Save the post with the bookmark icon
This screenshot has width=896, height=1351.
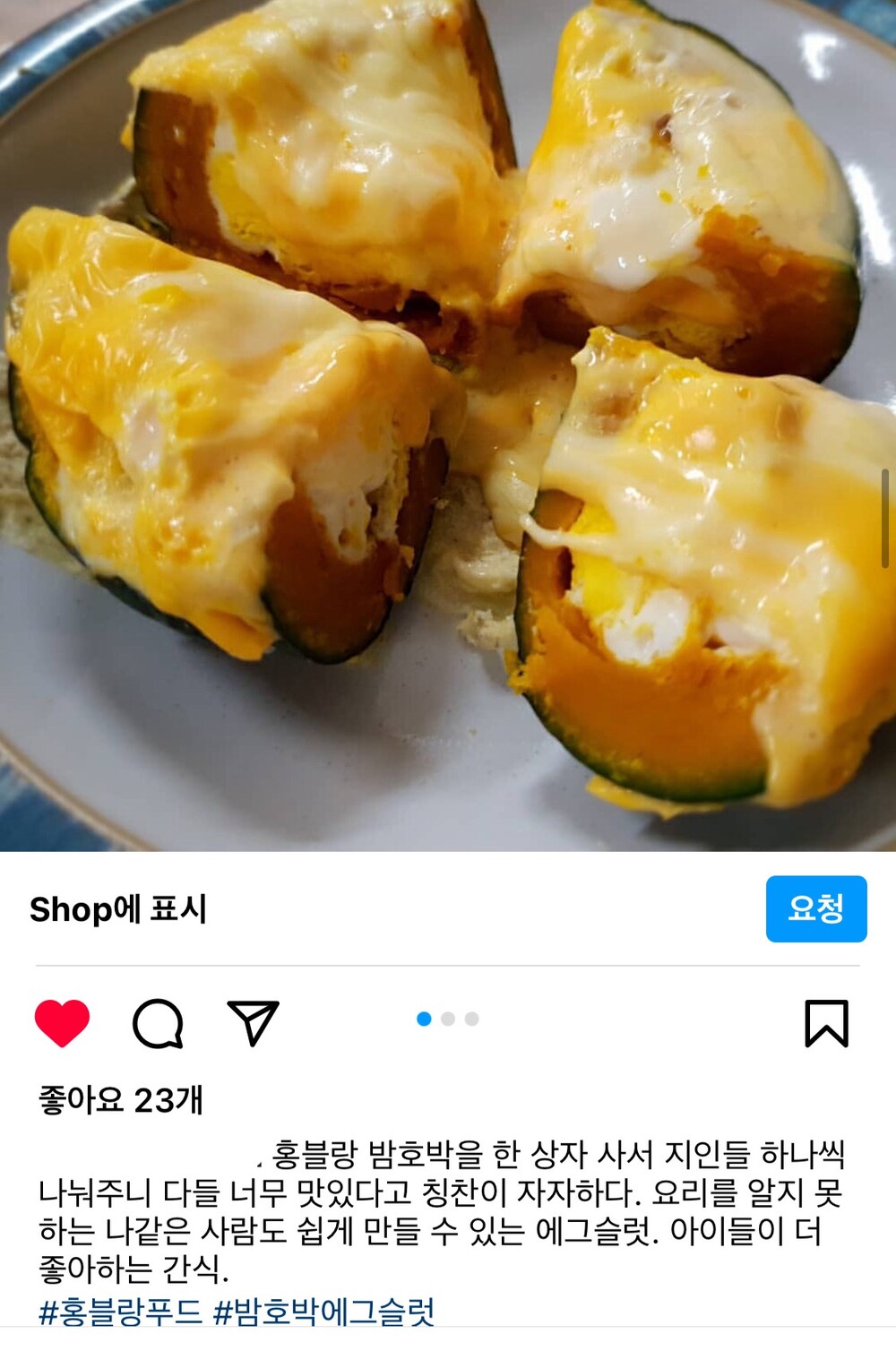coord(826,1022)
